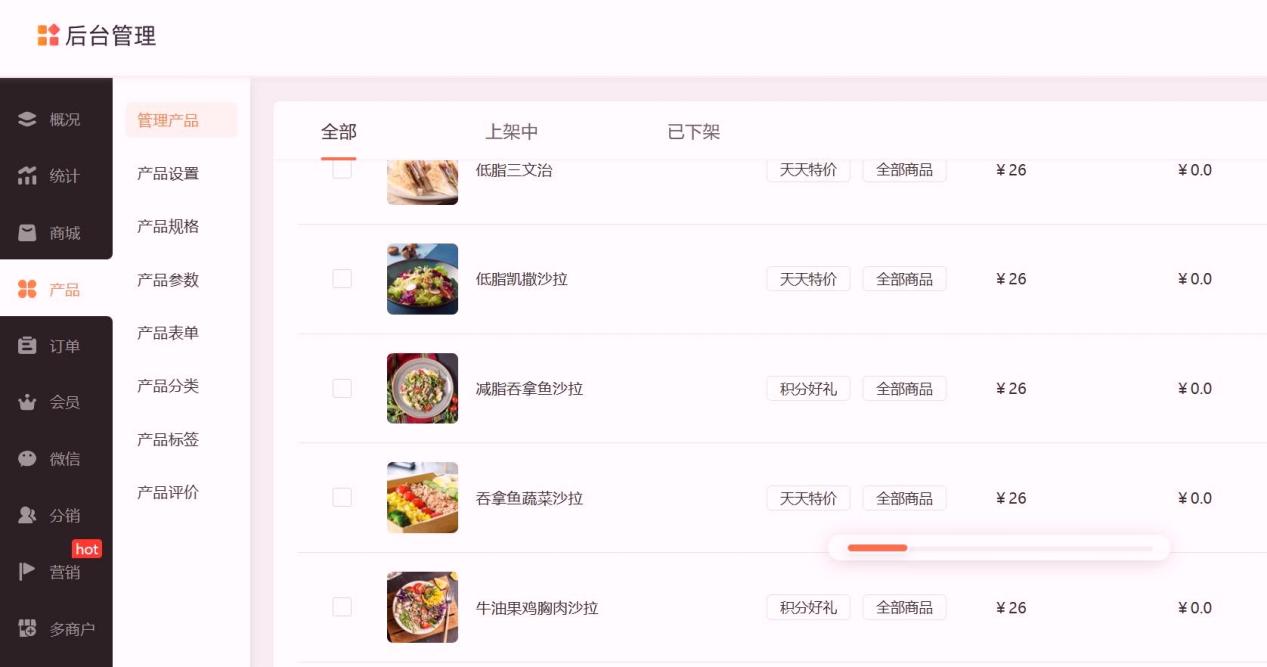The height and width of the screenshot is (667, 1267).
Task: Switch to the 已下架 tab
Action: (x=694, y=132)
